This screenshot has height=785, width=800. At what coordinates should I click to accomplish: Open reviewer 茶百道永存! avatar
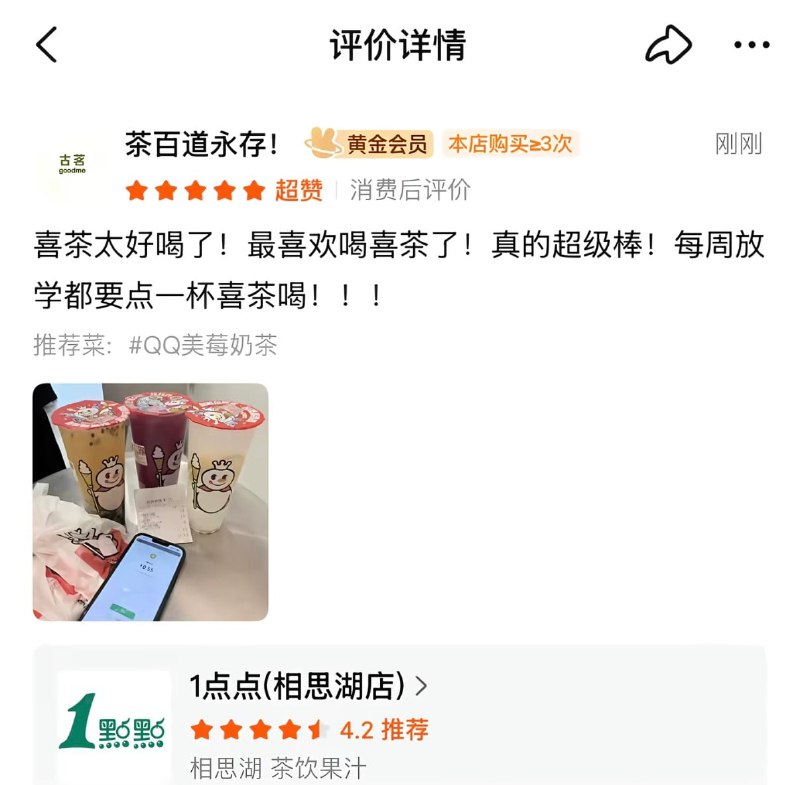(x=72, y=165)
